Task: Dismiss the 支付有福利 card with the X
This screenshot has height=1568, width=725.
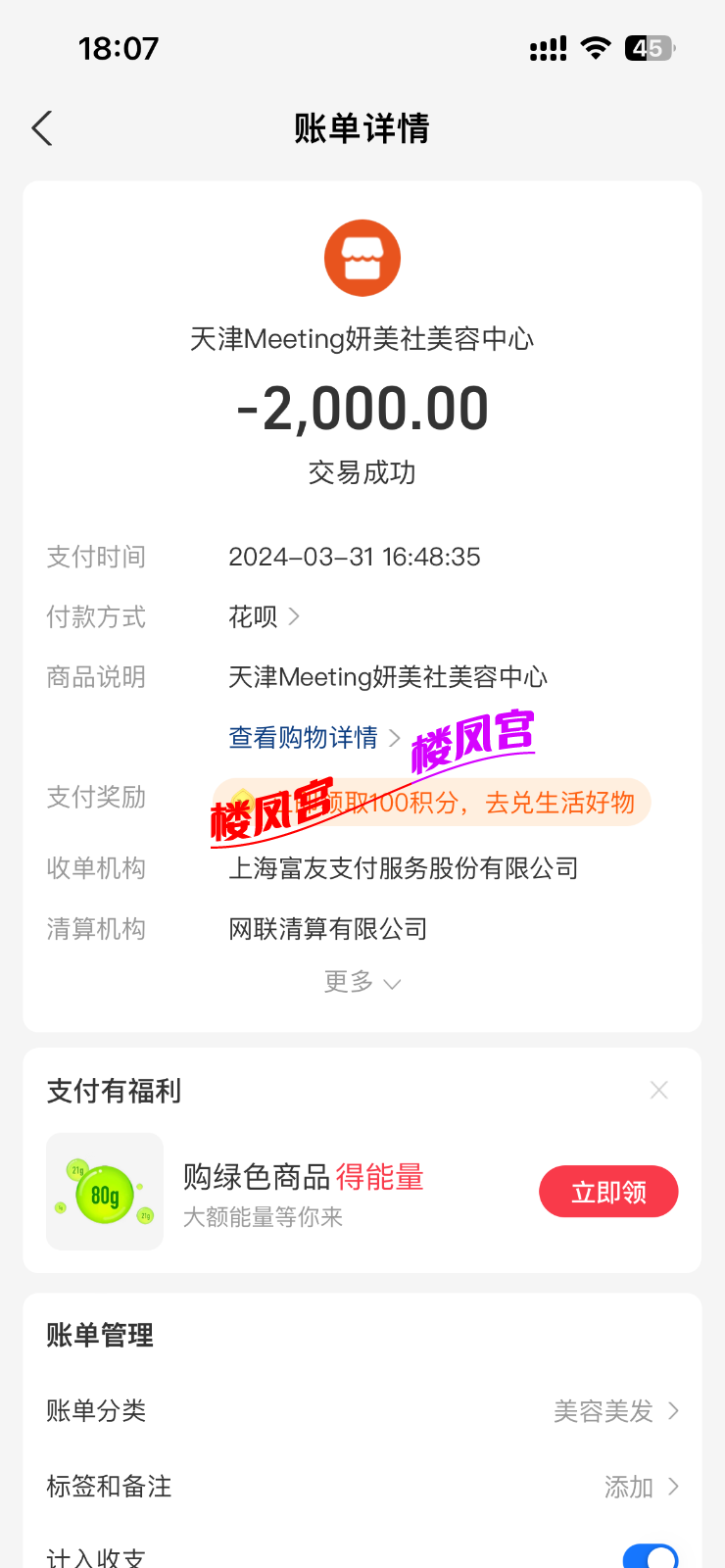Action: coord(658,1090)
